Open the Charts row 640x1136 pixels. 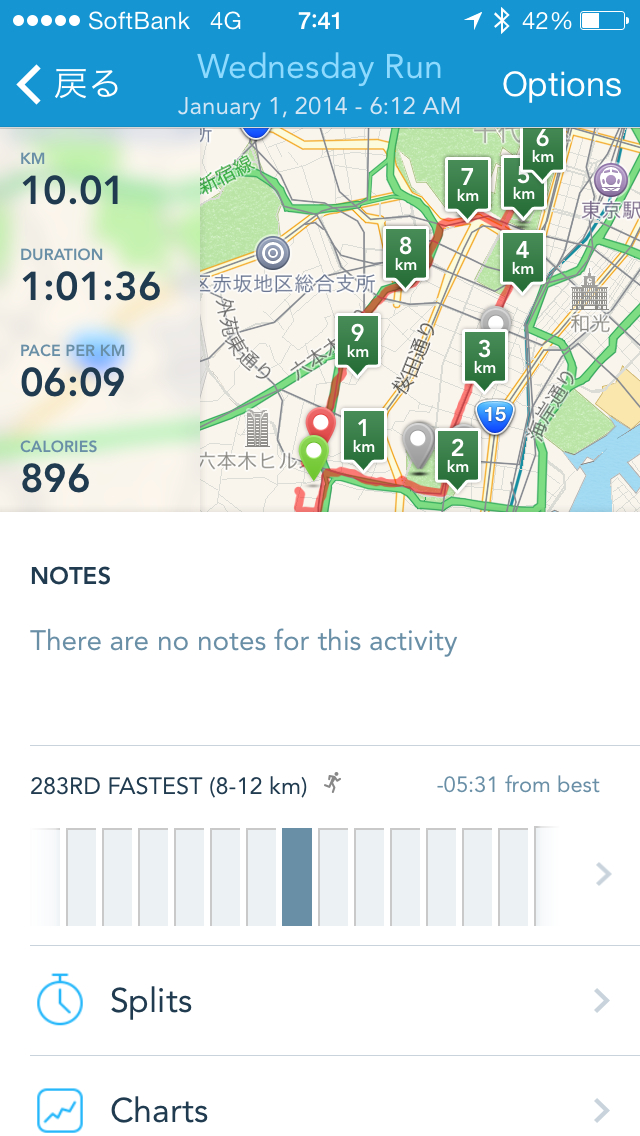click(320, 1110)
